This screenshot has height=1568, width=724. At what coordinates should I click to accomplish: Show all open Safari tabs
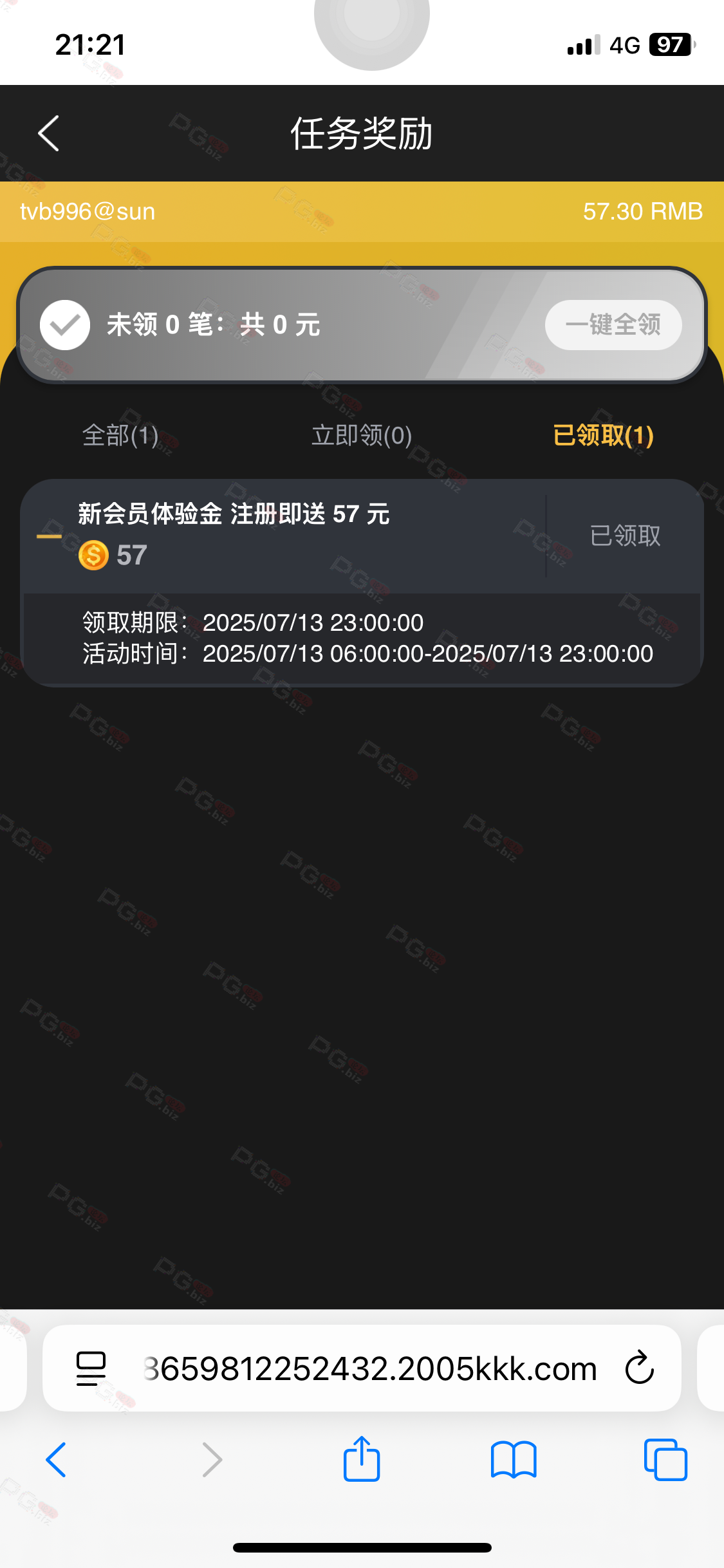point(665,1460)
